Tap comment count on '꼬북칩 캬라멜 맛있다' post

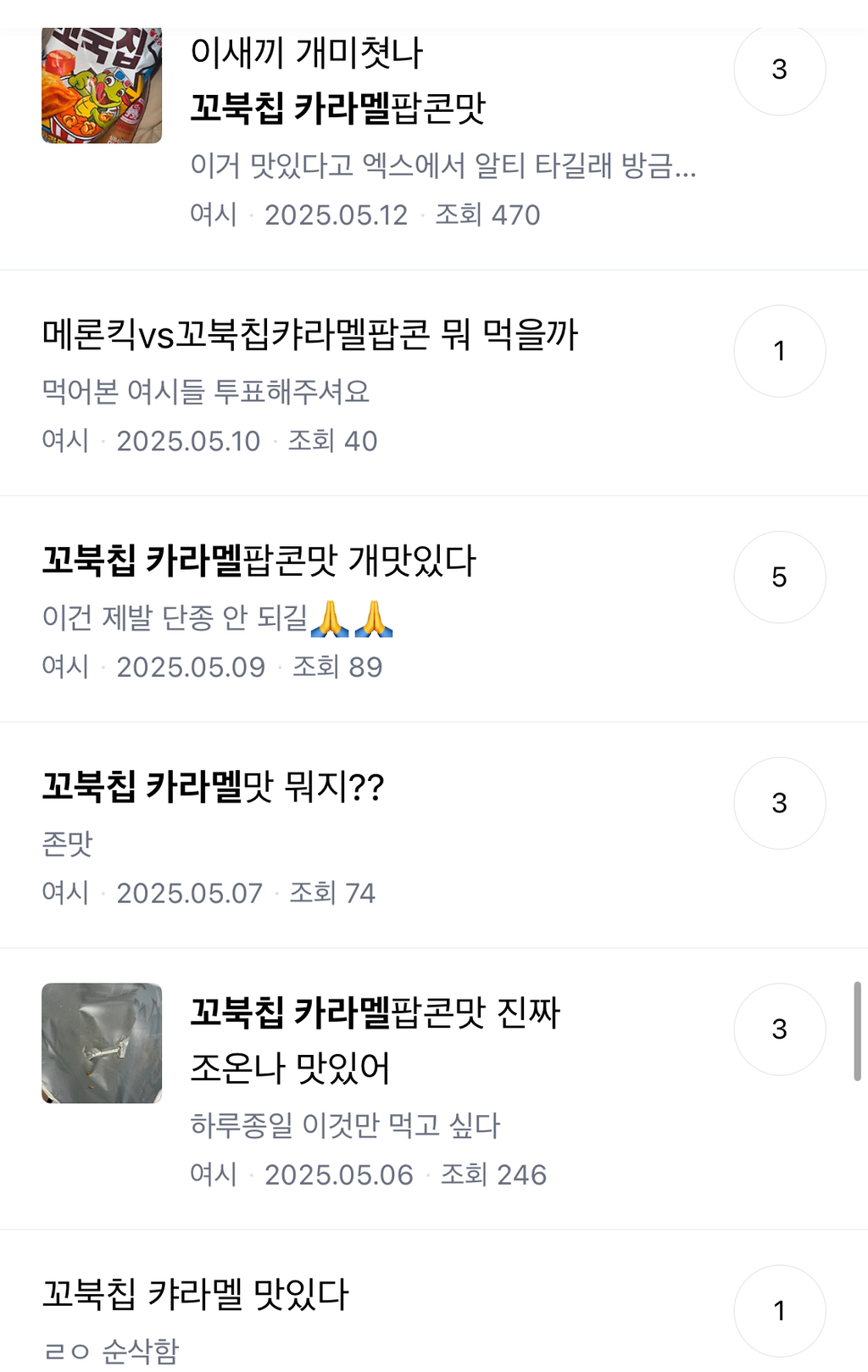tap(779, 1311)
